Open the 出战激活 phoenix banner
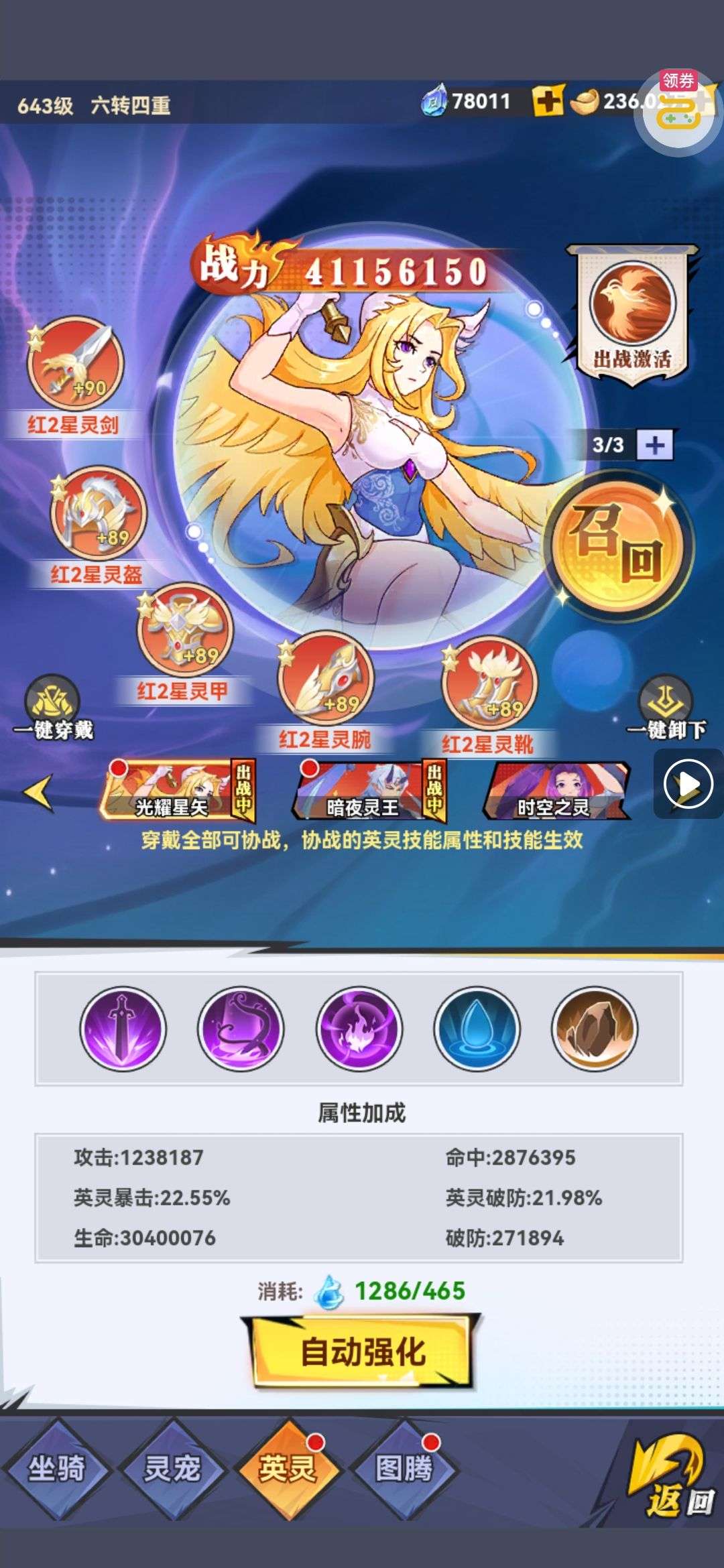 [x=632, y=314]
